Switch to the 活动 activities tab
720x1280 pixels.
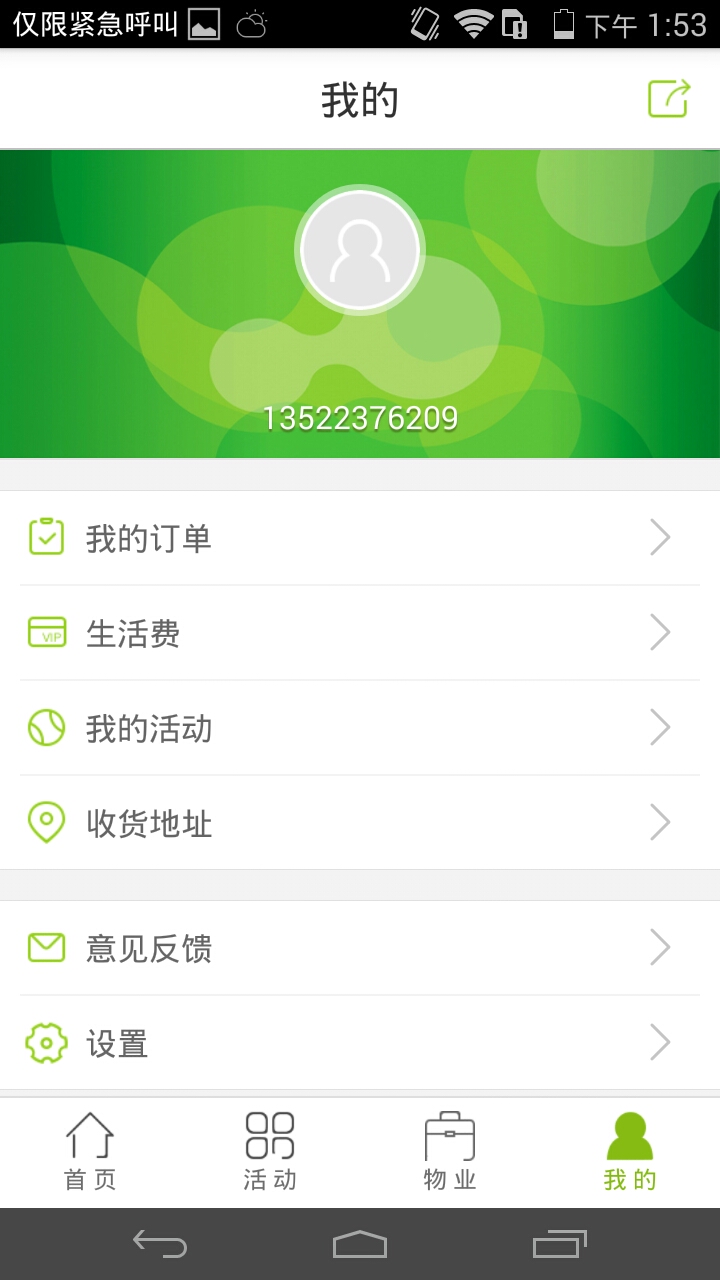coord(270,1150)
